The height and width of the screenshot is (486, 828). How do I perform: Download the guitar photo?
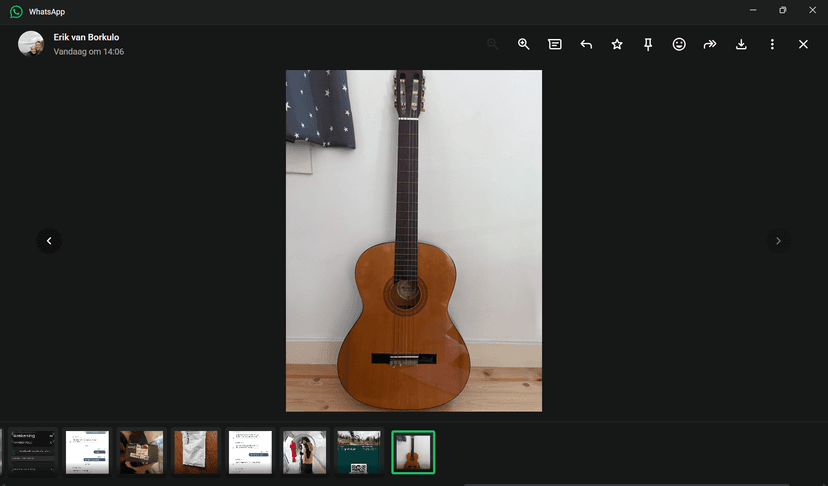741,44
